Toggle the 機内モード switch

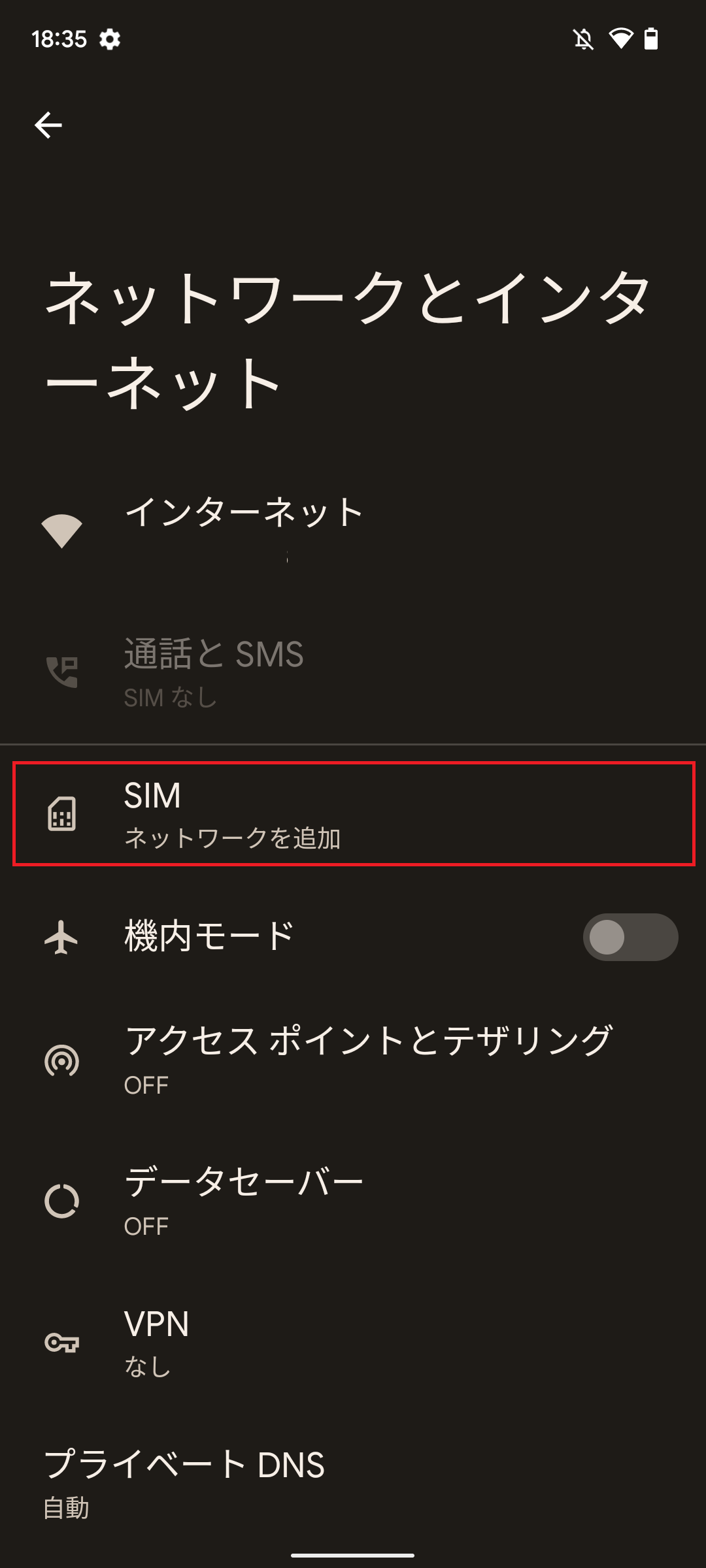(630, 937)
